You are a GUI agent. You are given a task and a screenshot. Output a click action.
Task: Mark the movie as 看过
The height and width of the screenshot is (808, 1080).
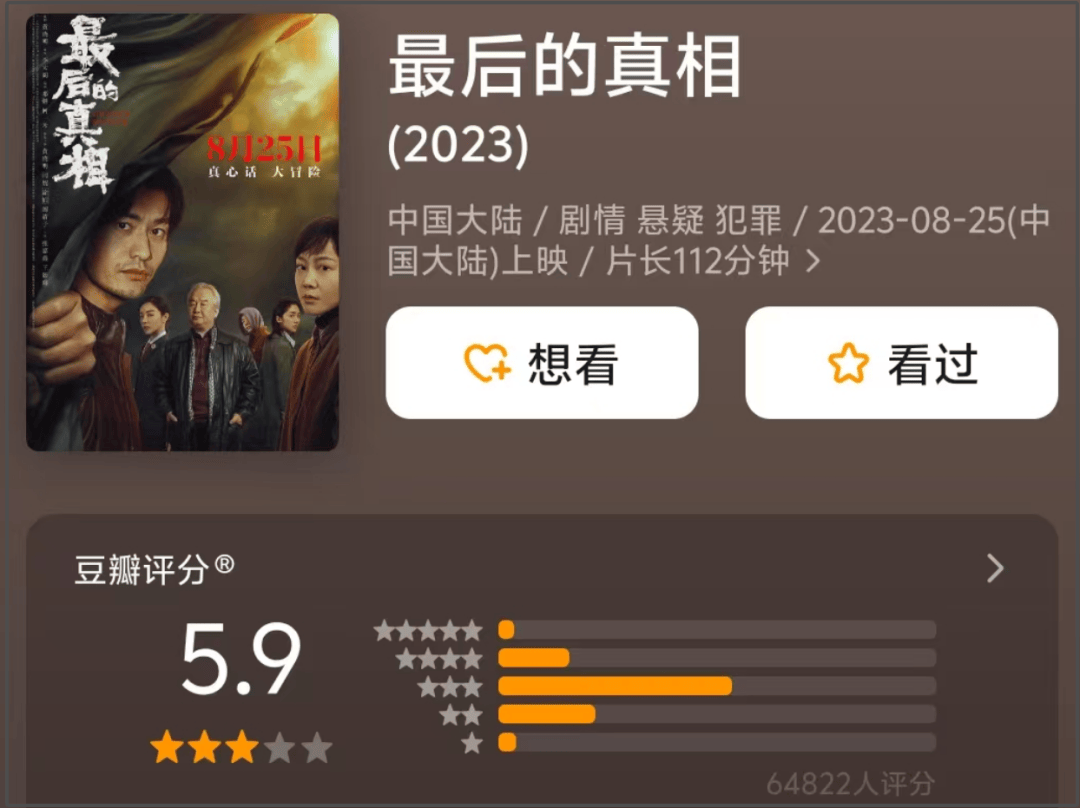901,363
